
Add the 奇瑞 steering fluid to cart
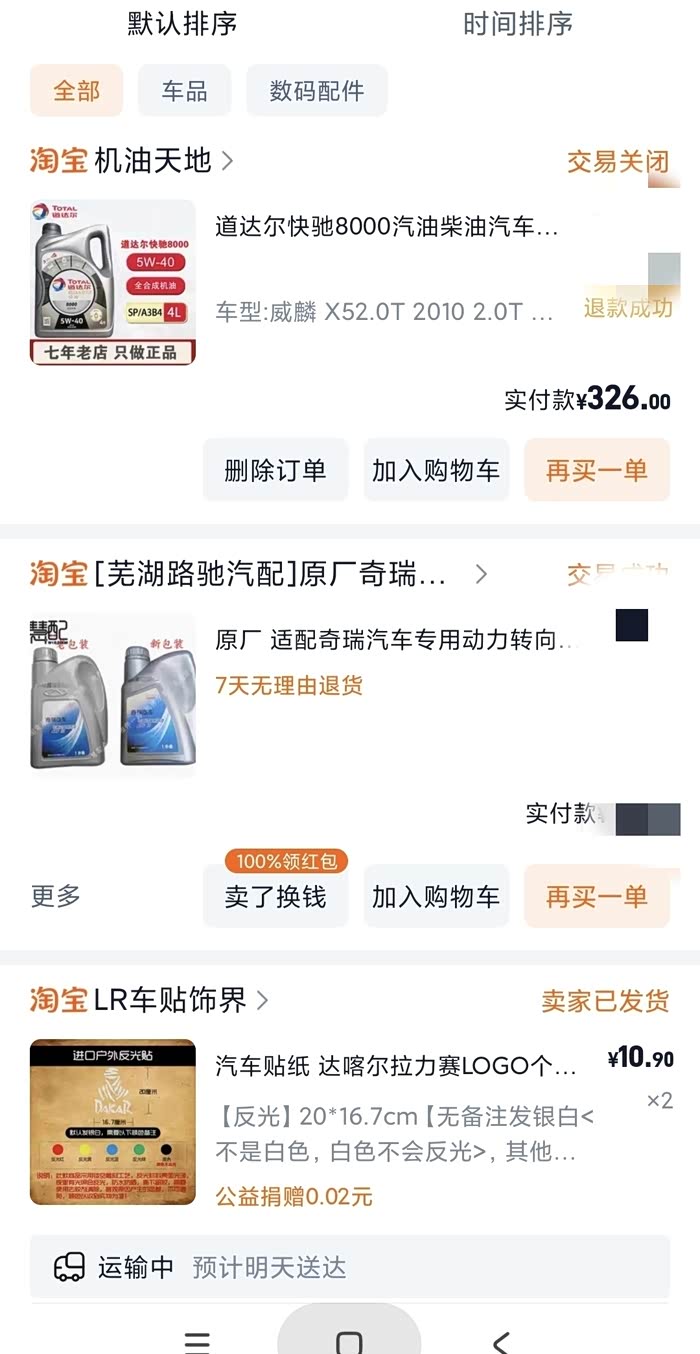[436, 896]
